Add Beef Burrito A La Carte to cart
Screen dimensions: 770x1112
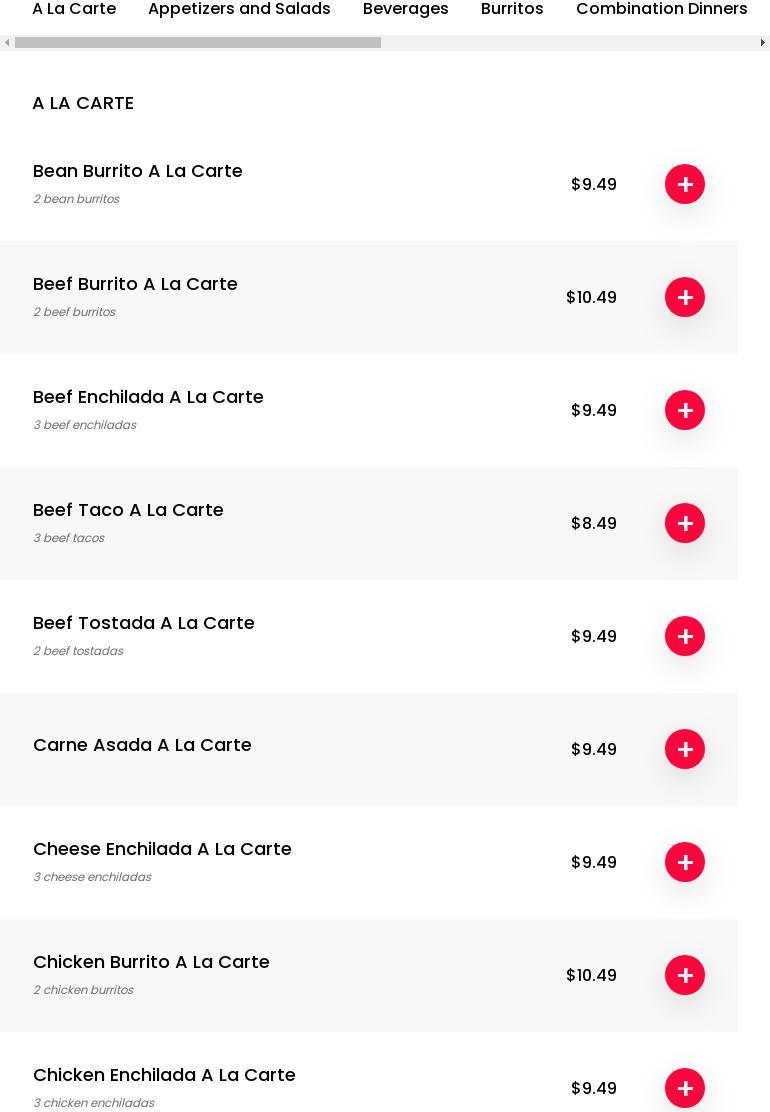[x=685, y=297]
